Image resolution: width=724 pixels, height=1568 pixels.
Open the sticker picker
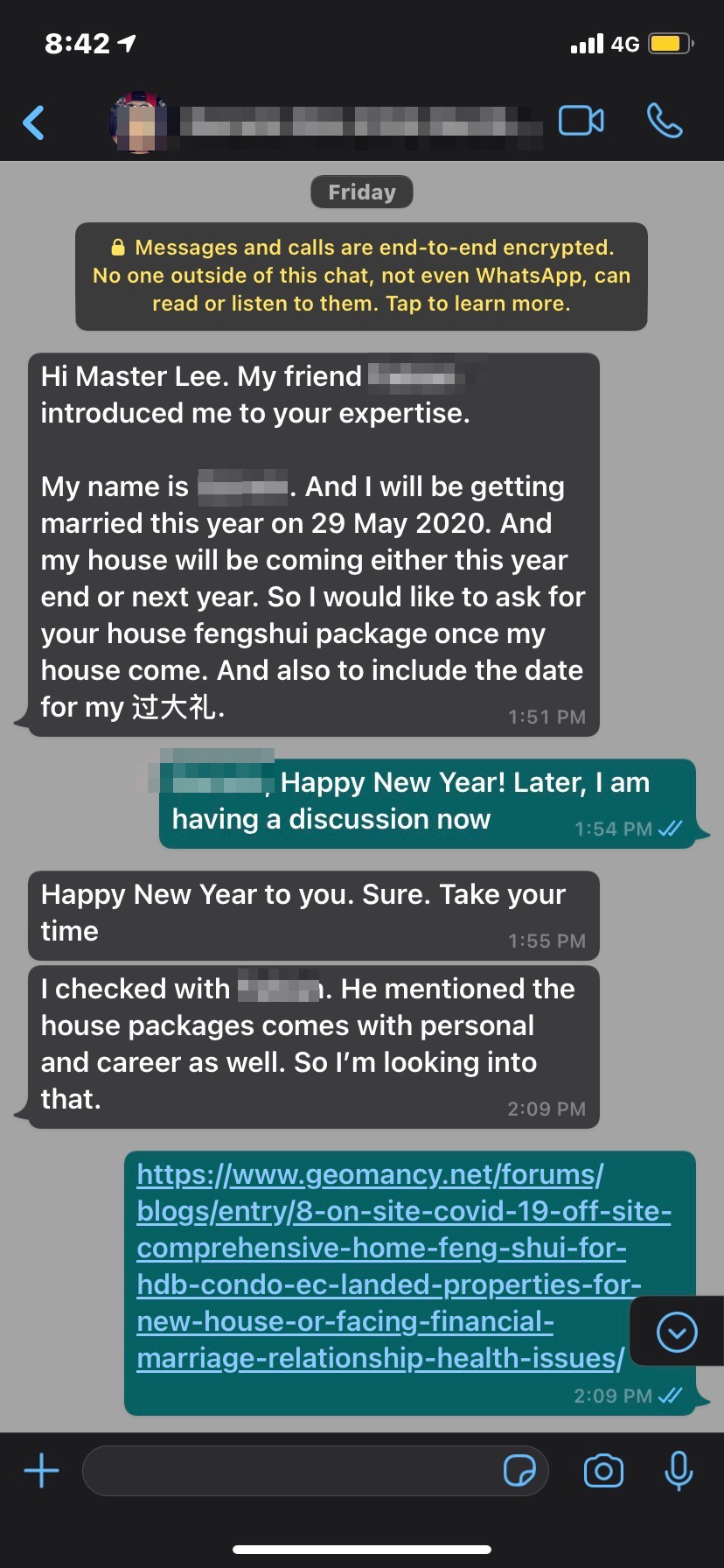click(519, 1470)
